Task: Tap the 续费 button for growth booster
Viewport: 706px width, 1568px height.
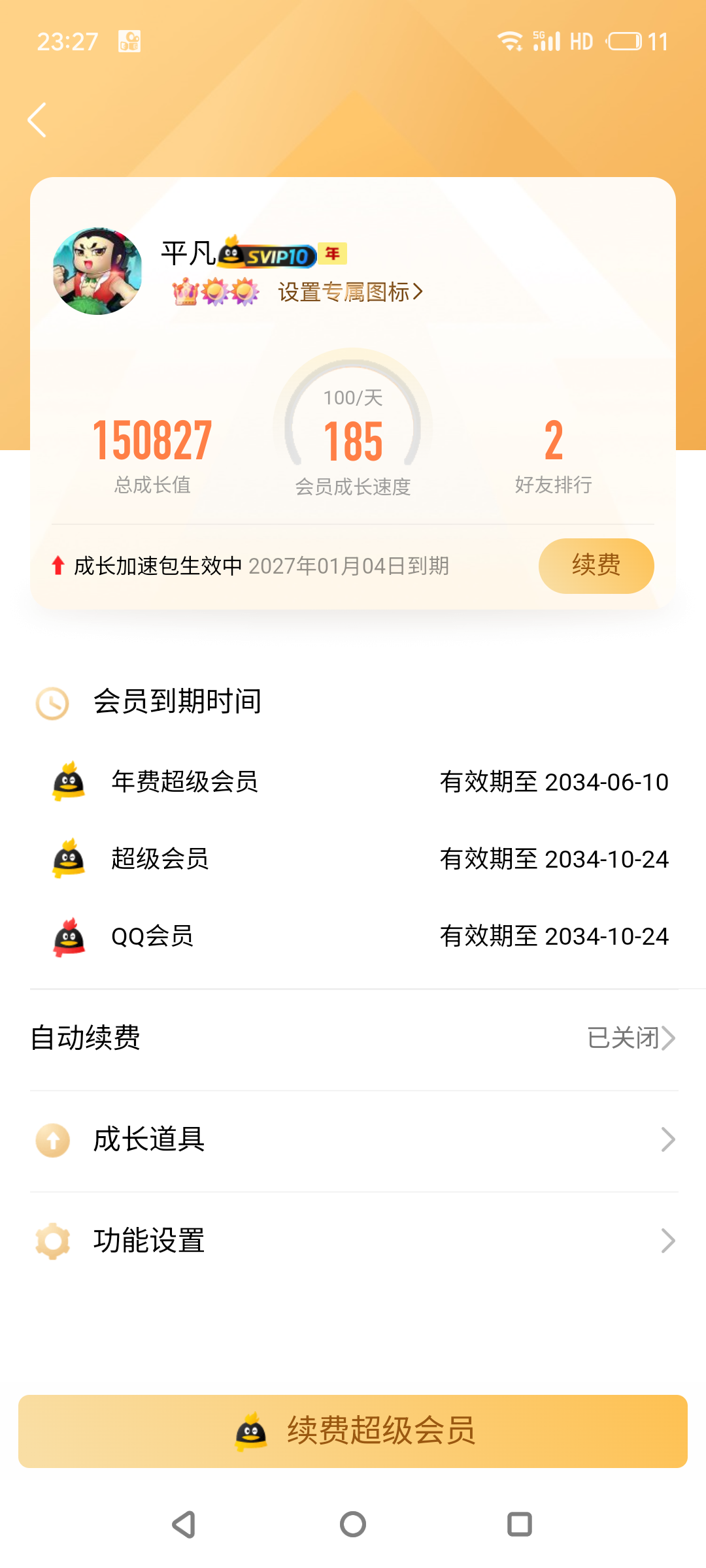Action: pos(596,566)
